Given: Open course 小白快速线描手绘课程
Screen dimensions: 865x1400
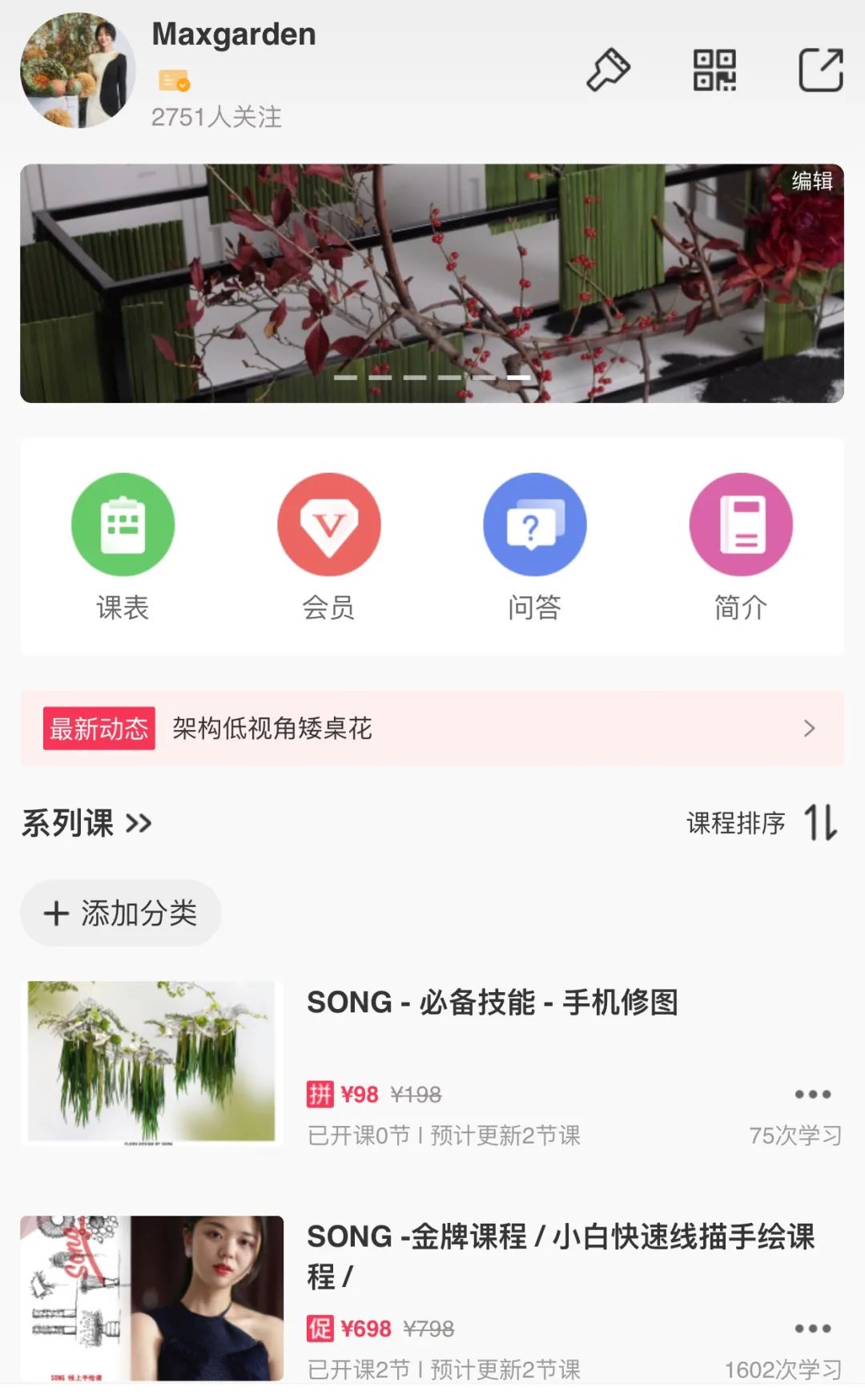Looking at the screenshot, I should coord(432,1298).
